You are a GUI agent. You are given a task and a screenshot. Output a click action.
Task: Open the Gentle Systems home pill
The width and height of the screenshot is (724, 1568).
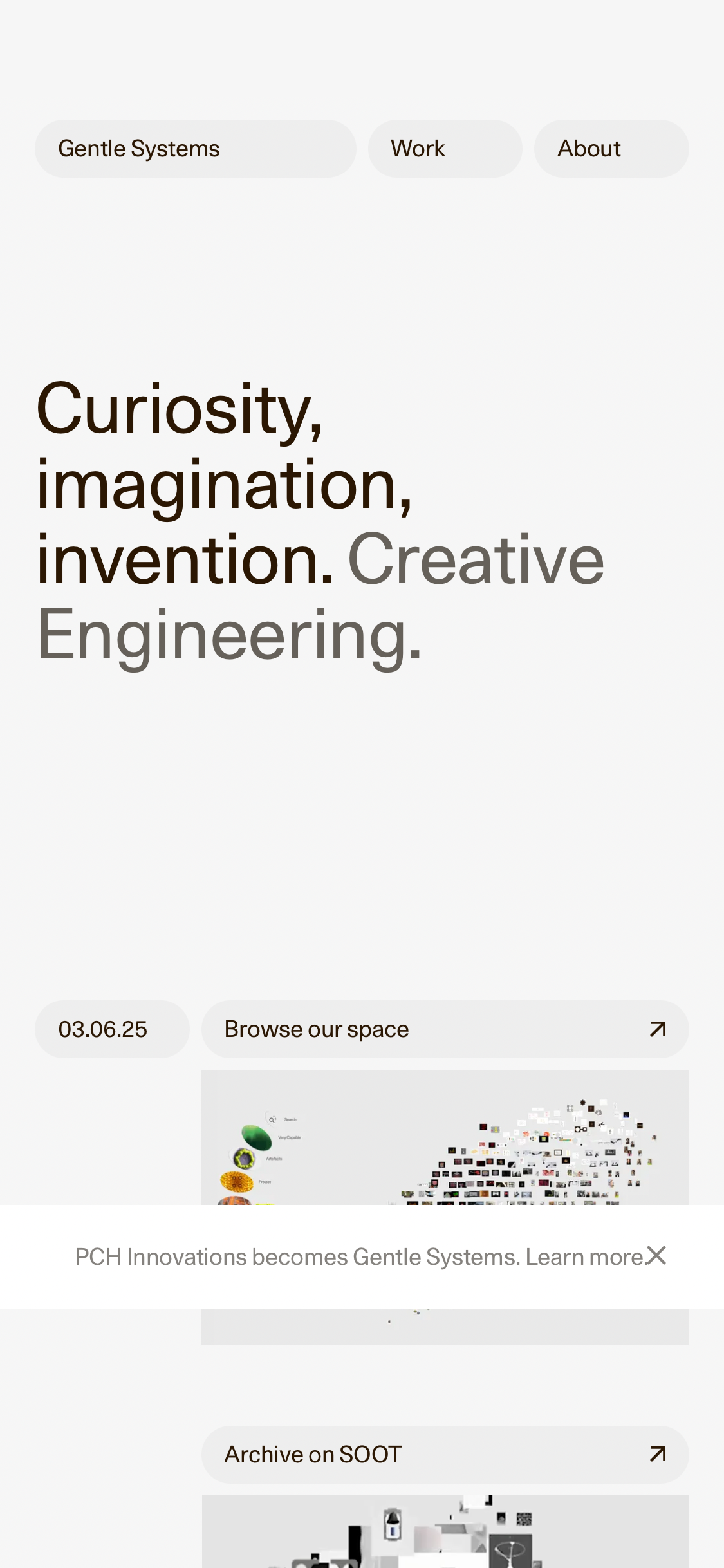195,149
